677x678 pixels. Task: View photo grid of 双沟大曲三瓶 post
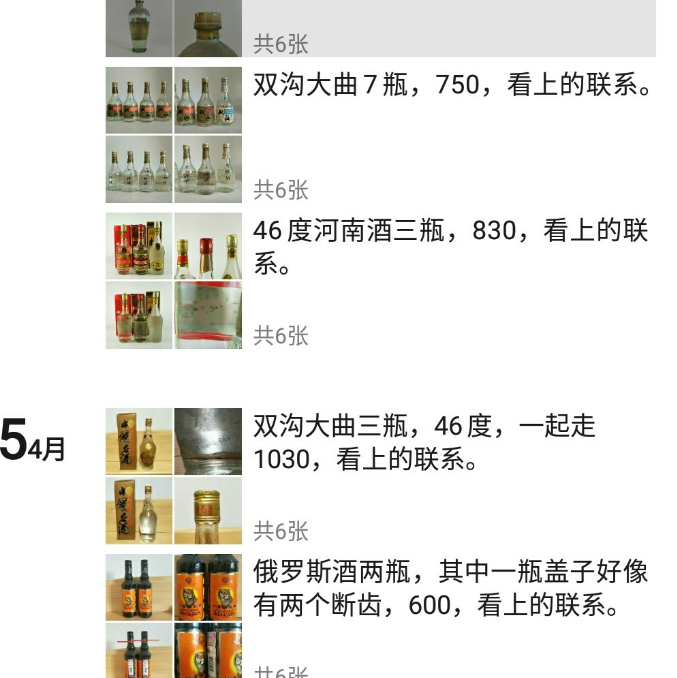tap(174, 476)
